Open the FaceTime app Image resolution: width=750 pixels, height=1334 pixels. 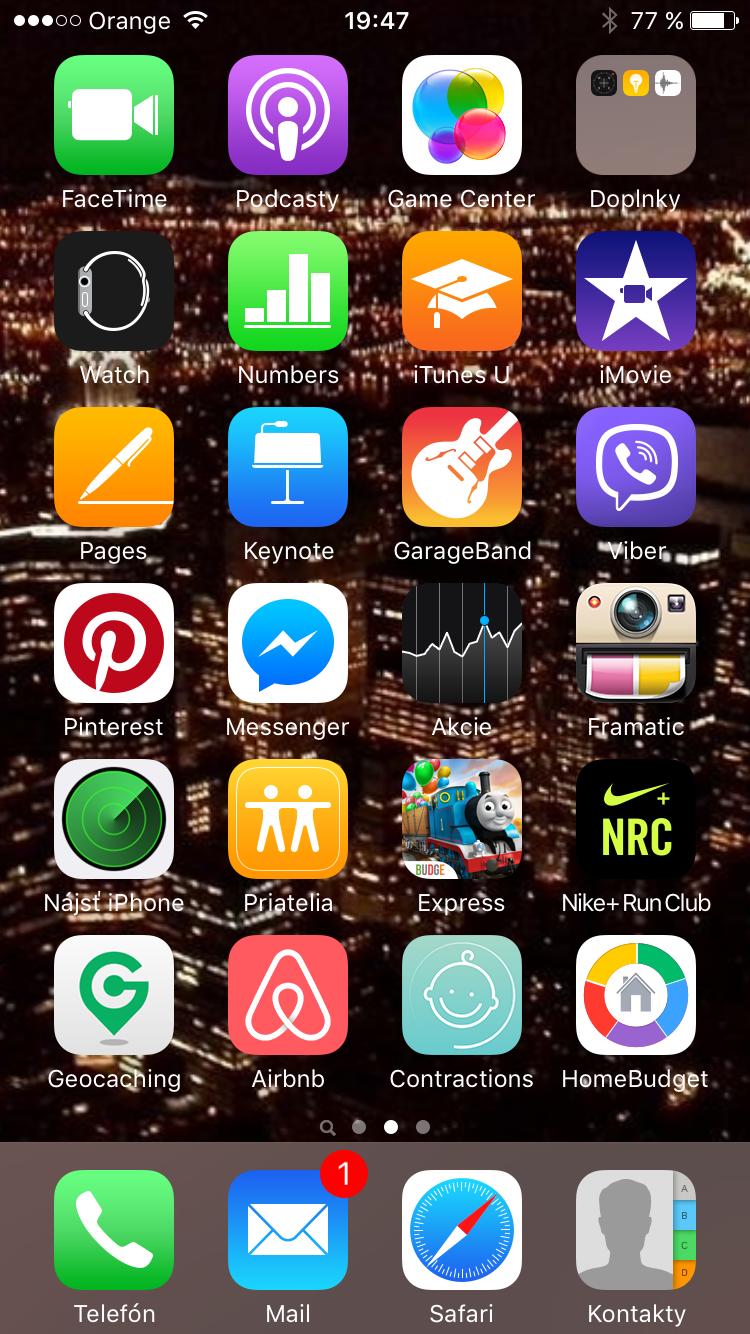click(x=114, y=115)
